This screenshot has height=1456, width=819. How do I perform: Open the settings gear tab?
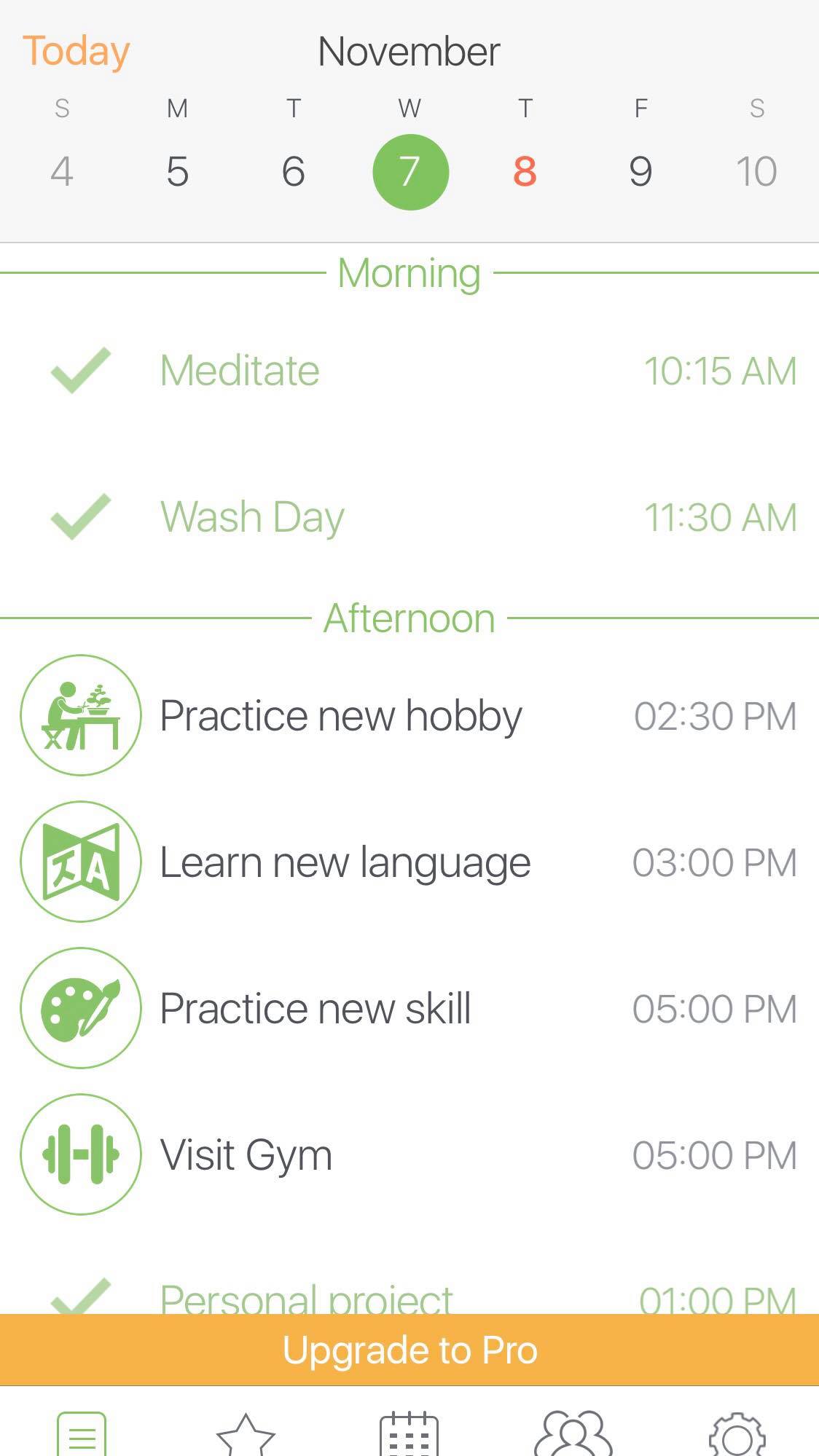coord(737,1433)
